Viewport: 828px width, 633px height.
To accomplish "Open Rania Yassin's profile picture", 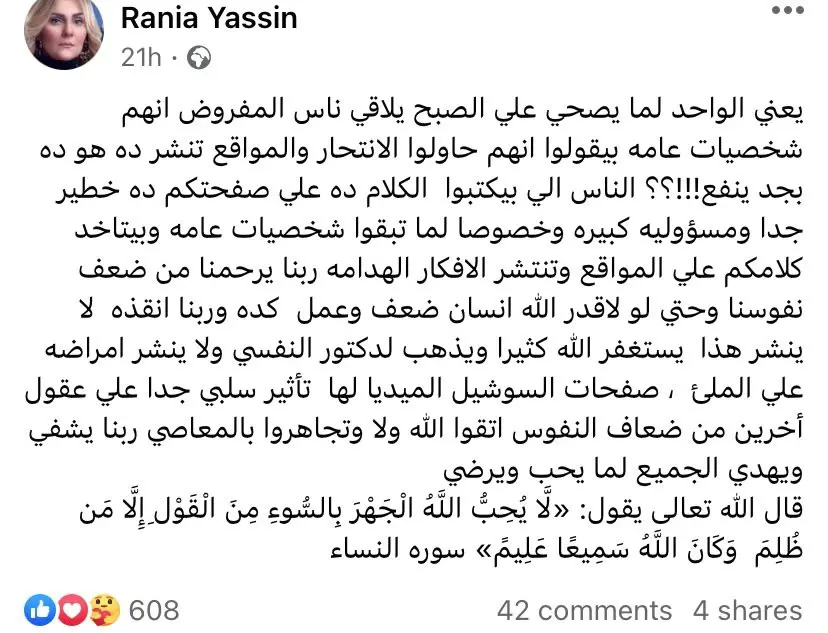I will [62, 36].
